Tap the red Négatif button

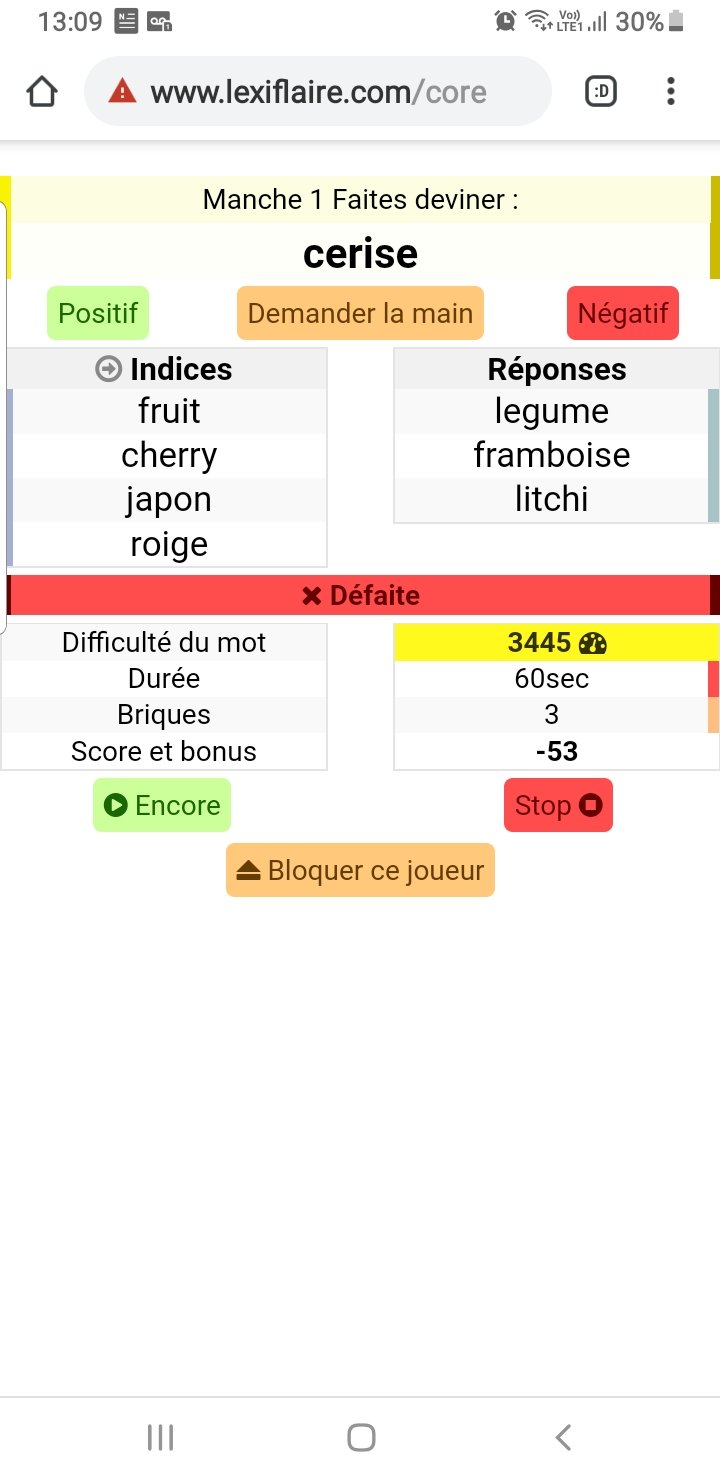[623, 313]
